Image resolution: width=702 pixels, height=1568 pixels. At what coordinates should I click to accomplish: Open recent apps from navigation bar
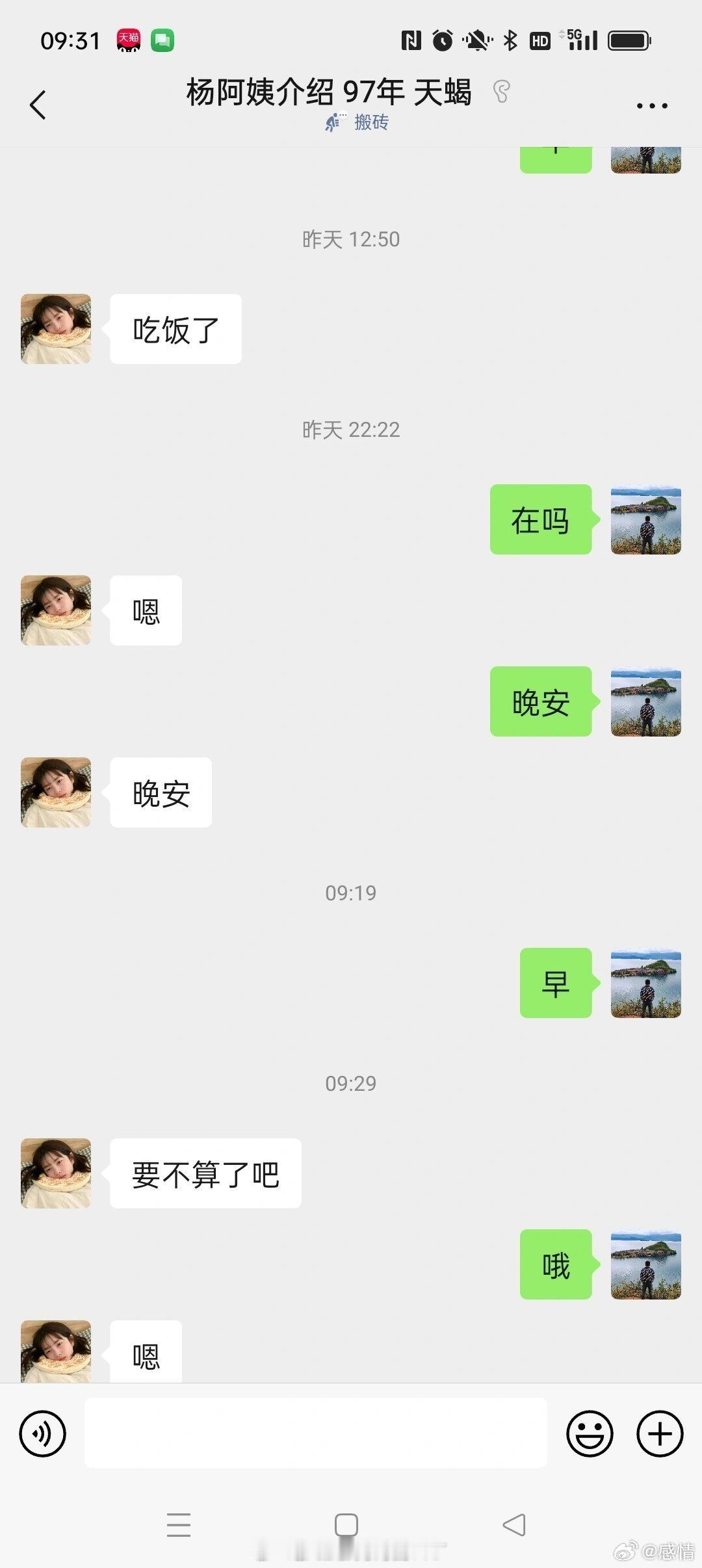click(x=179, y=1524)
